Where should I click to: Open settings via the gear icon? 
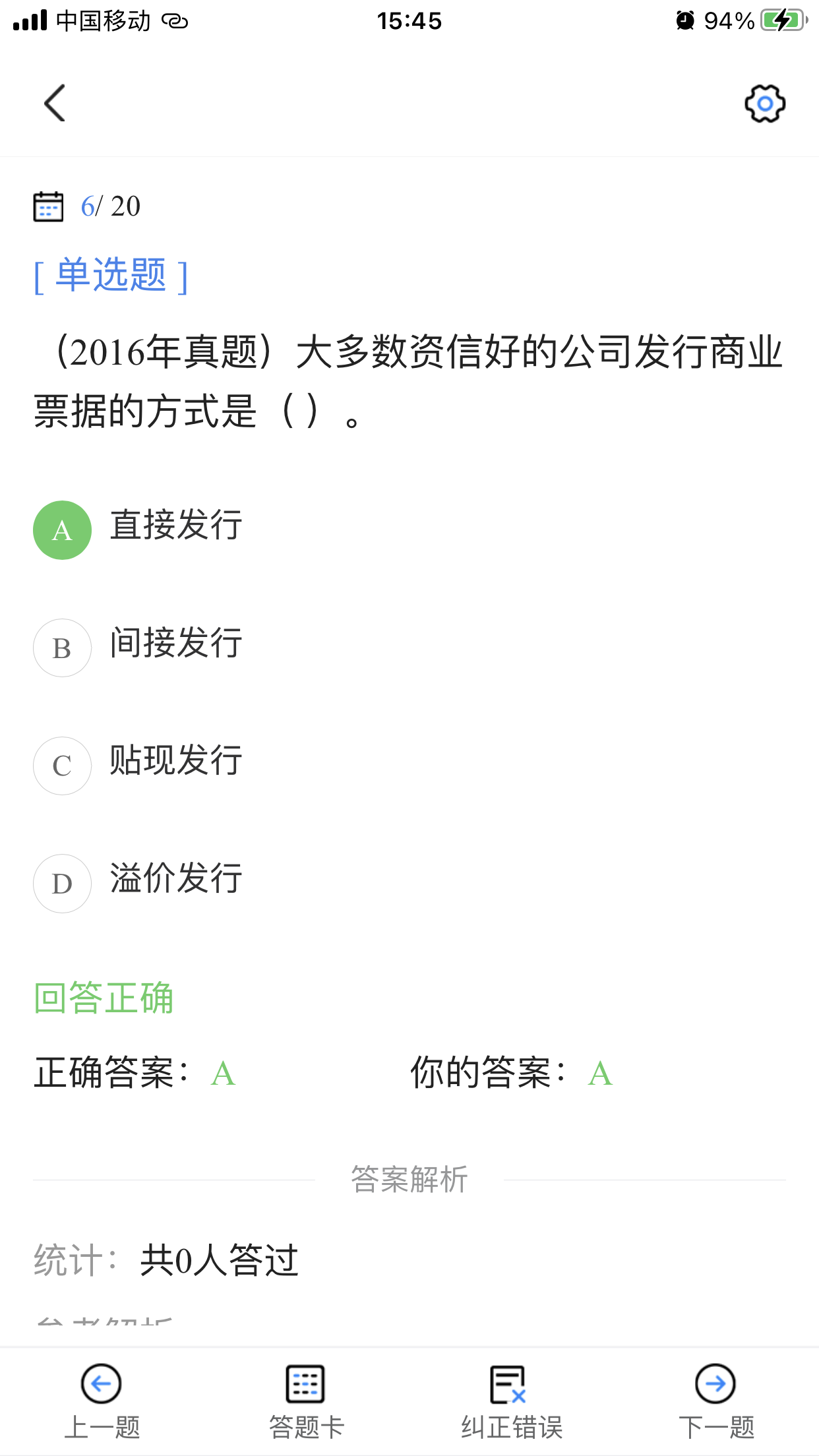tap(765, 104)
